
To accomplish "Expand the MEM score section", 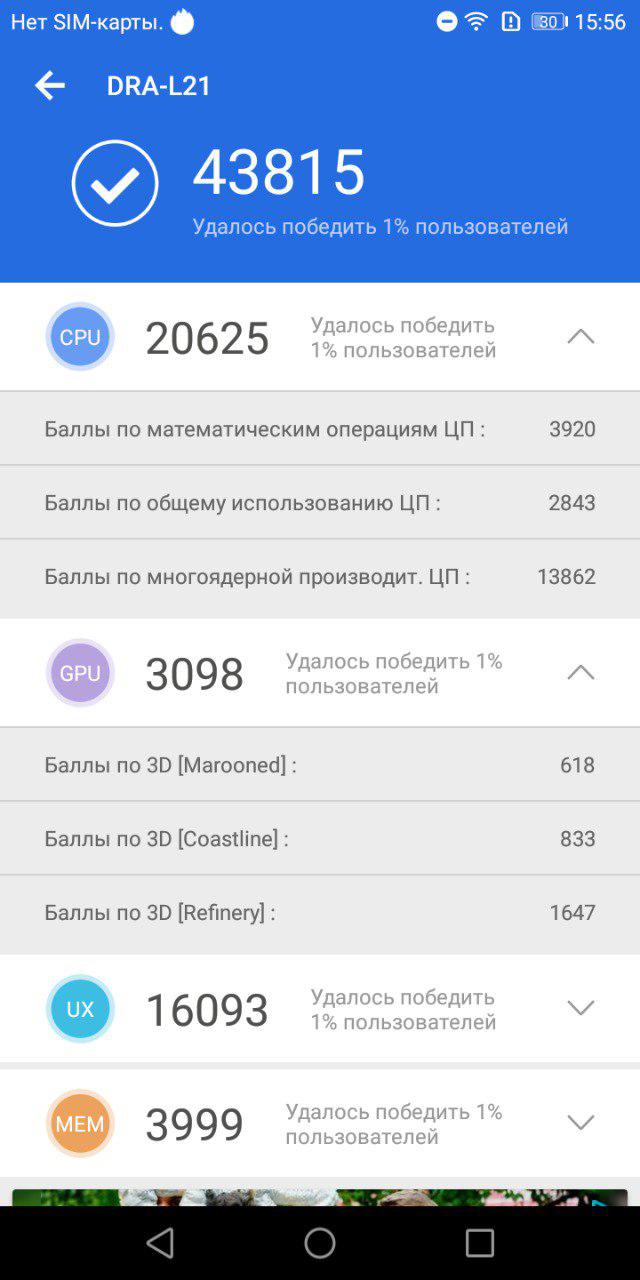I will pos(581,1123).
